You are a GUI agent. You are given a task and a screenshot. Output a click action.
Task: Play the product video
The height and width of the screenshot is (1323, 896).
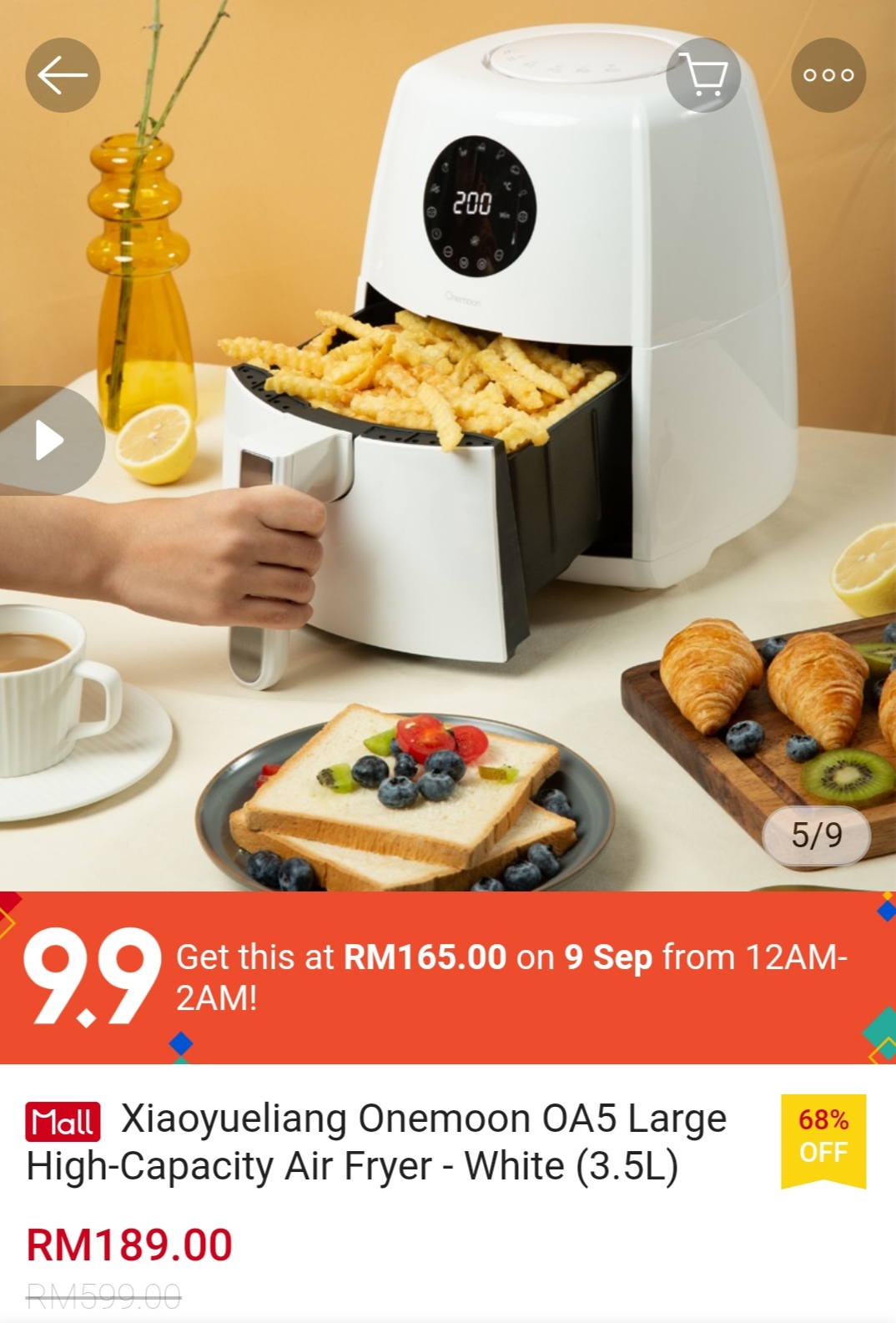pos(48,440)
